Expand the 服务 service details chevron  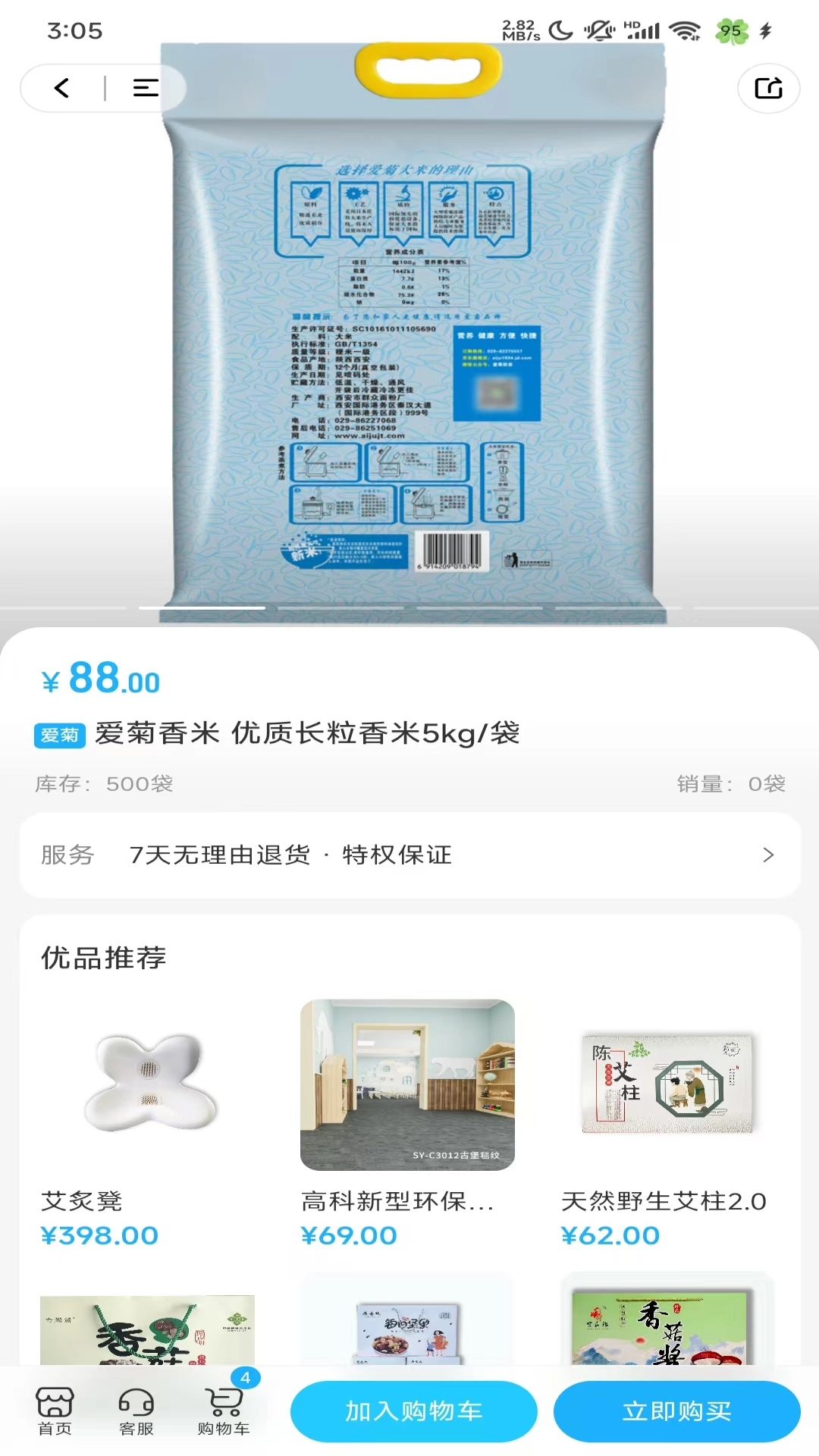pyautogui.click(x=768, y=855)
